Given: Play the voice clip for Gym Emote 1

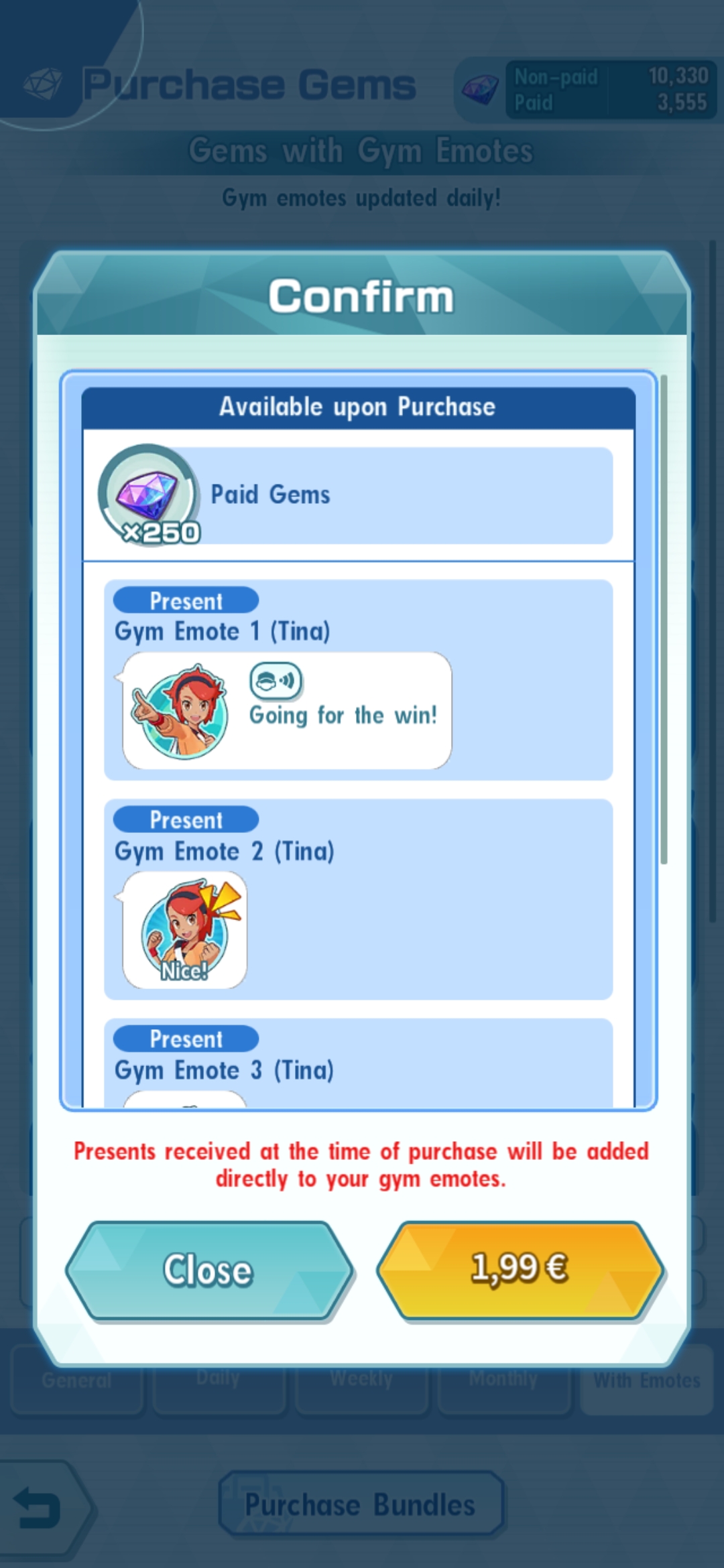Looking at the screenshot, I should (x=276, y=681).
